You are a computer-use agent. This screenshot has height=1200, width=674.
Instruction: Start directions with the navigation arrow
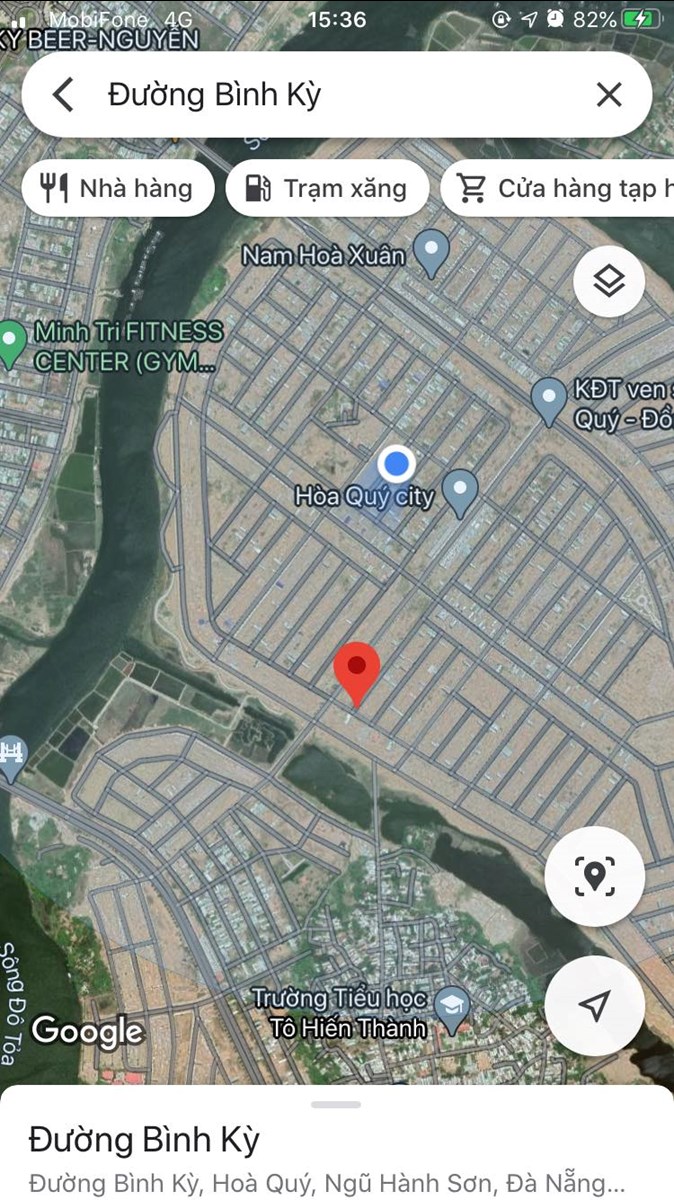[595, 1005]
